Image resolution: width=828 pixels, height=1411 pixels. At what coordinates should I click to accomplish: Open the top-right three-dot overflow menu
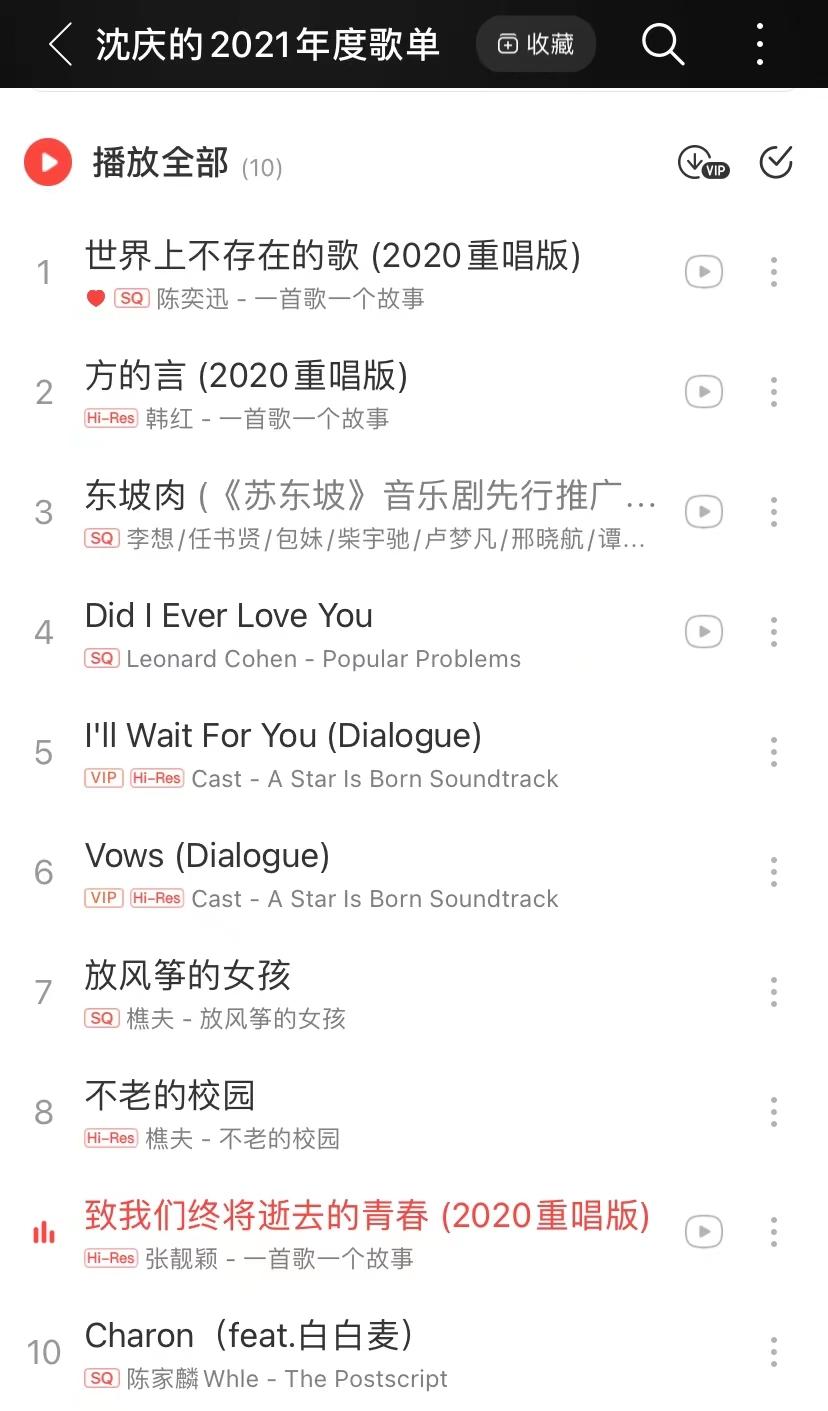pyautogui.click(x=759, y=44)
